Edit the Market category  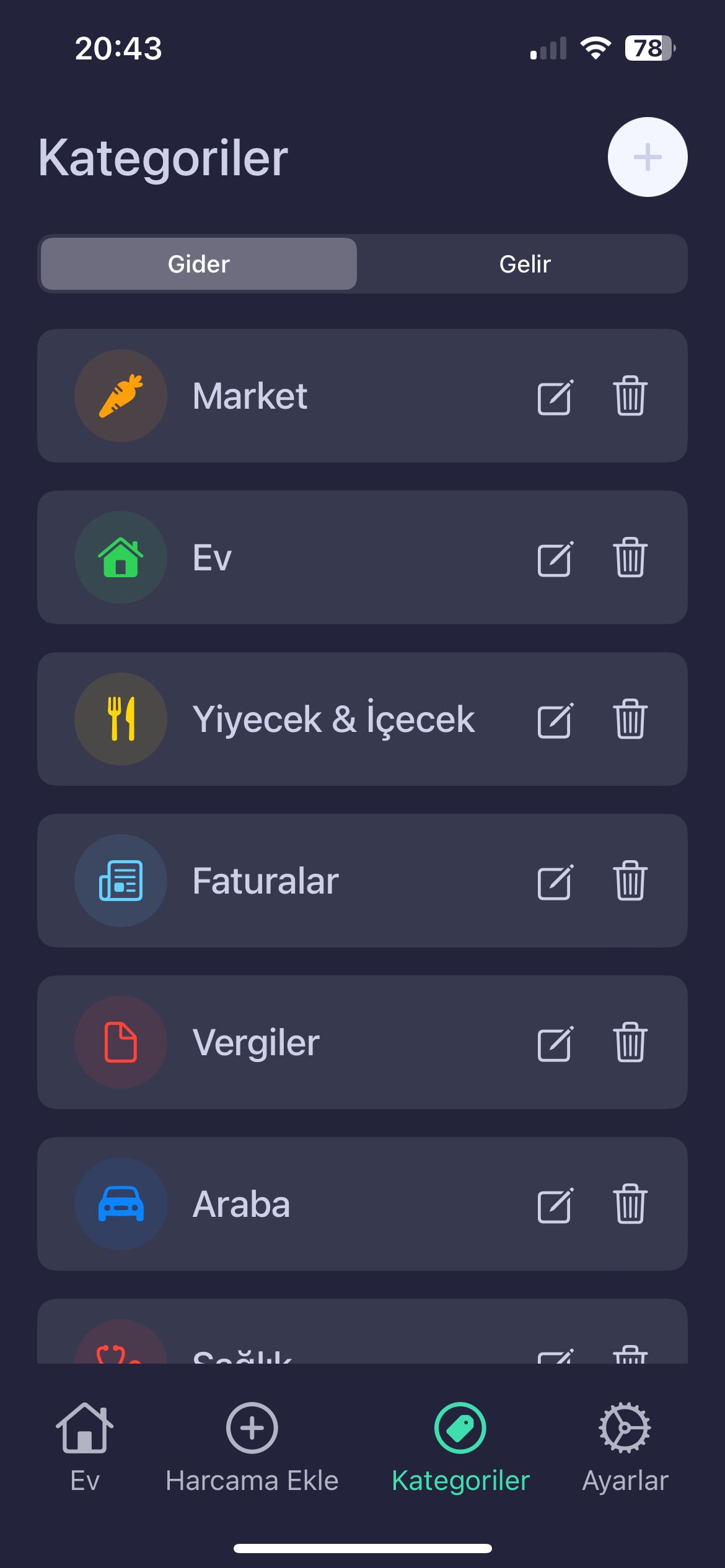click(555, 397)
